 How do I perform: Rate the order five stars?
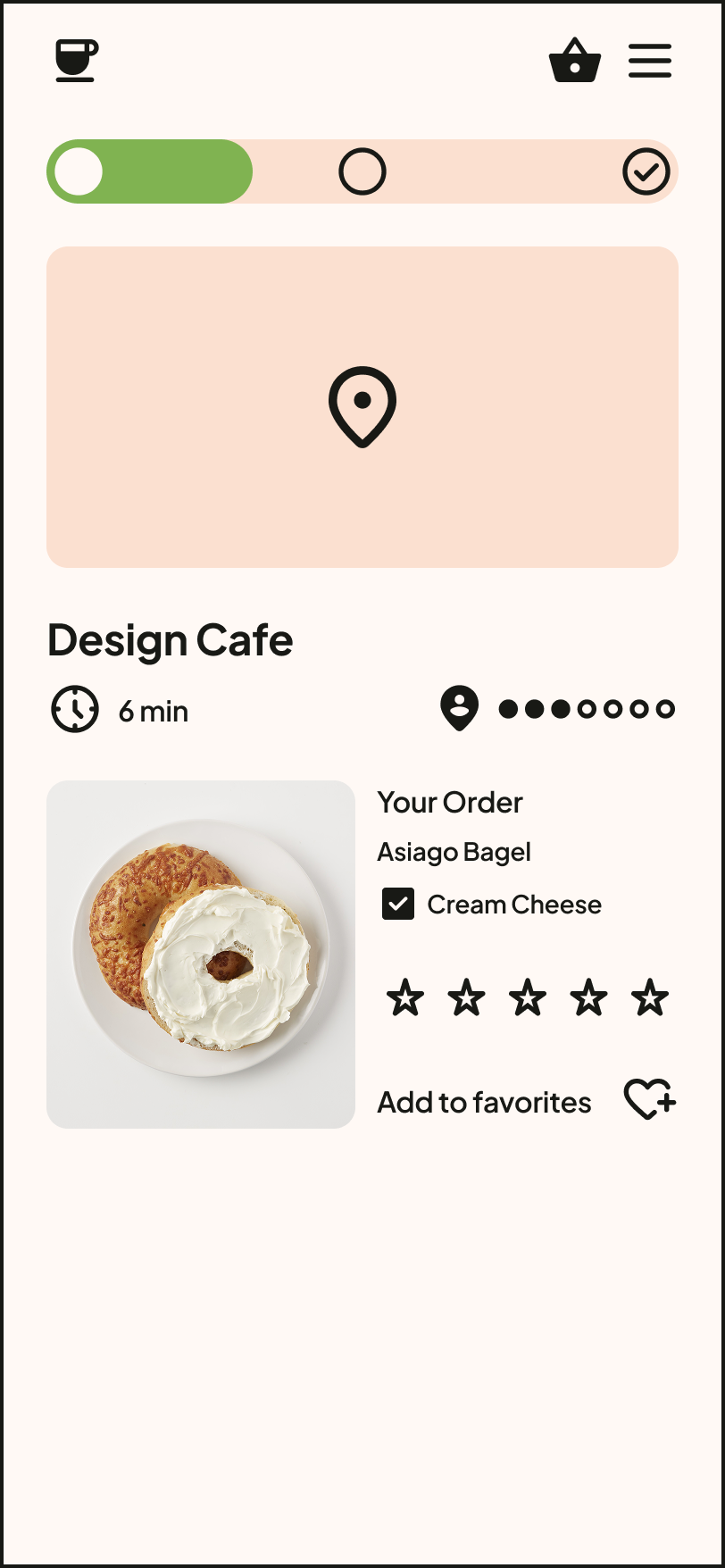pos(650,997)
